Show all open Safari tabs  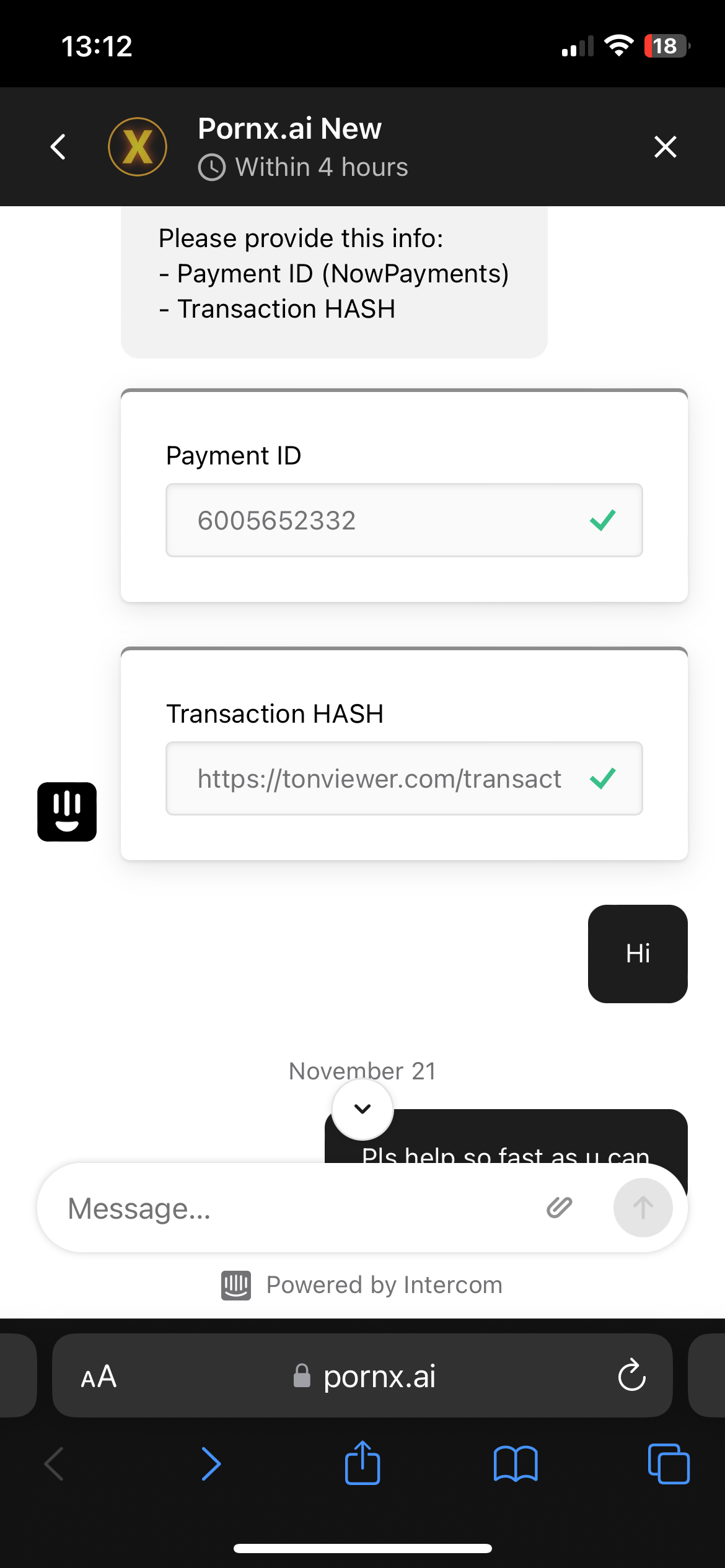pyautogui.click(x=668, y=1464)
